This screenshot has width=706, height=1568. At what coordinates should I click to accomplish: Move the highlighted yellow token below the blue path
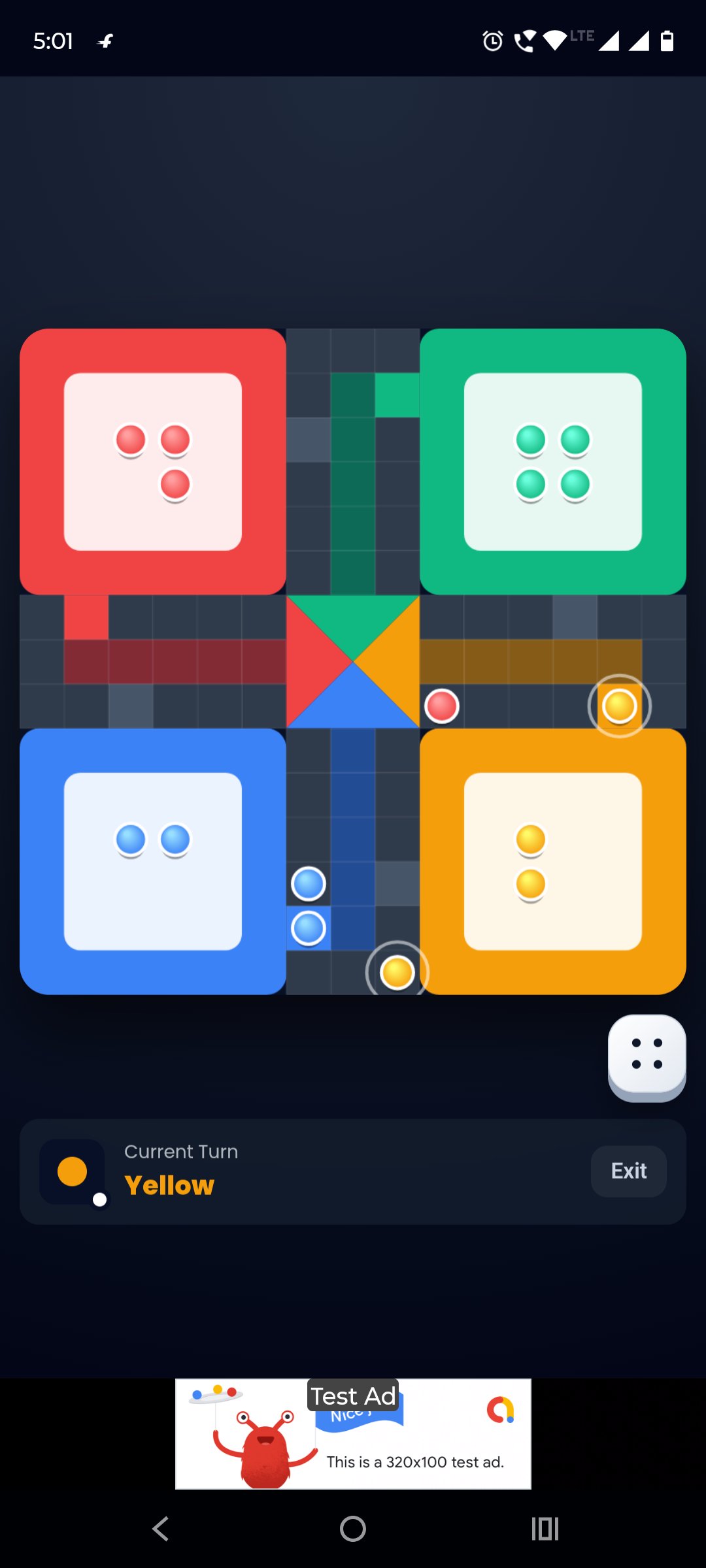tap(397, 972)
